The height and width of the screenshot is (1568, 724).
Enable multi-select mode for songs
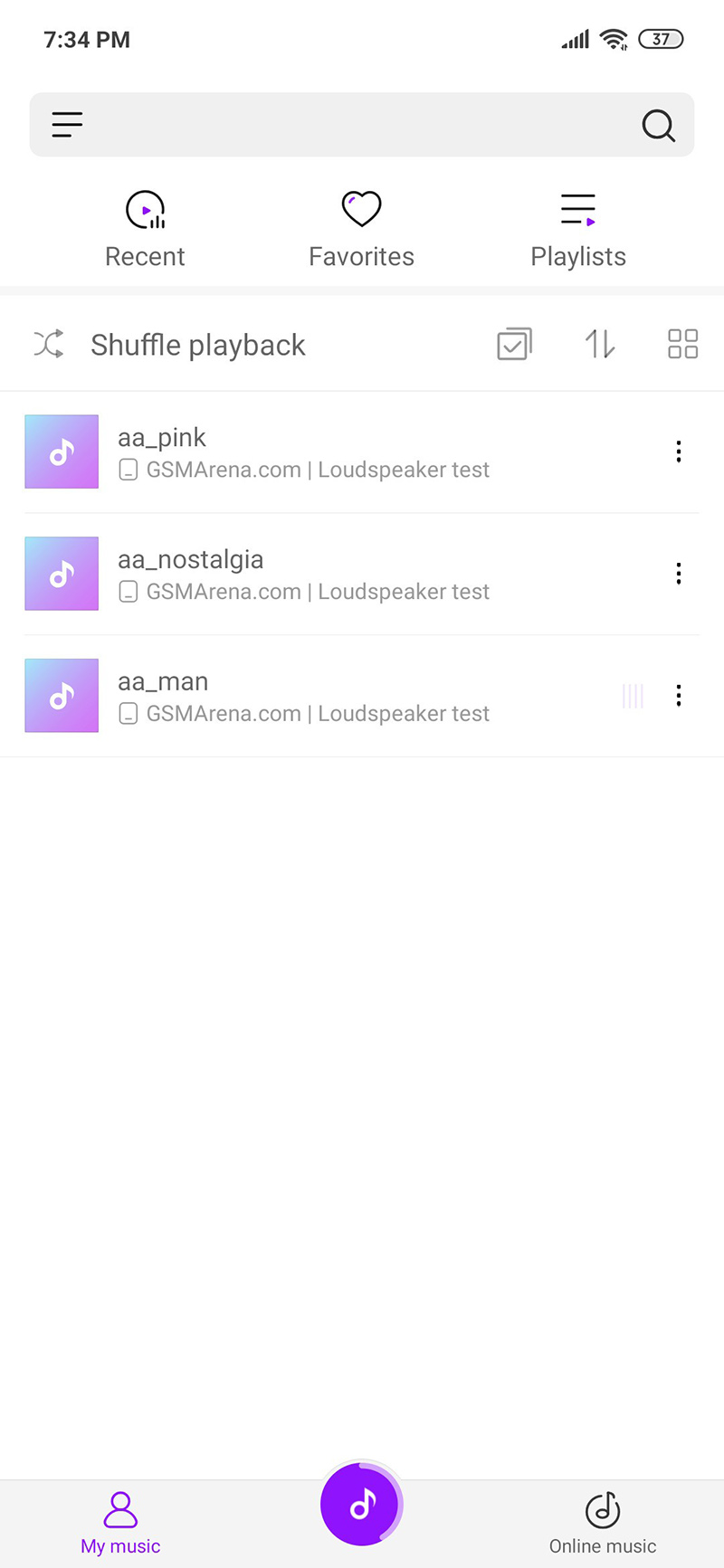[x=514, y=344]
